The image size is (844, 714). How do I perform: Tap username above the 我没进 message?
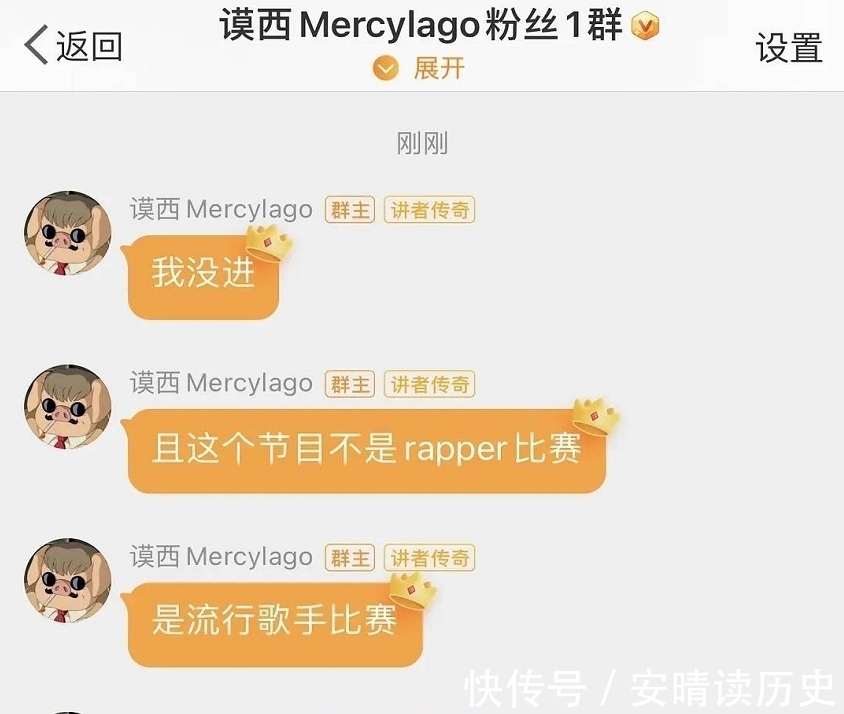(x=221, y=210)
